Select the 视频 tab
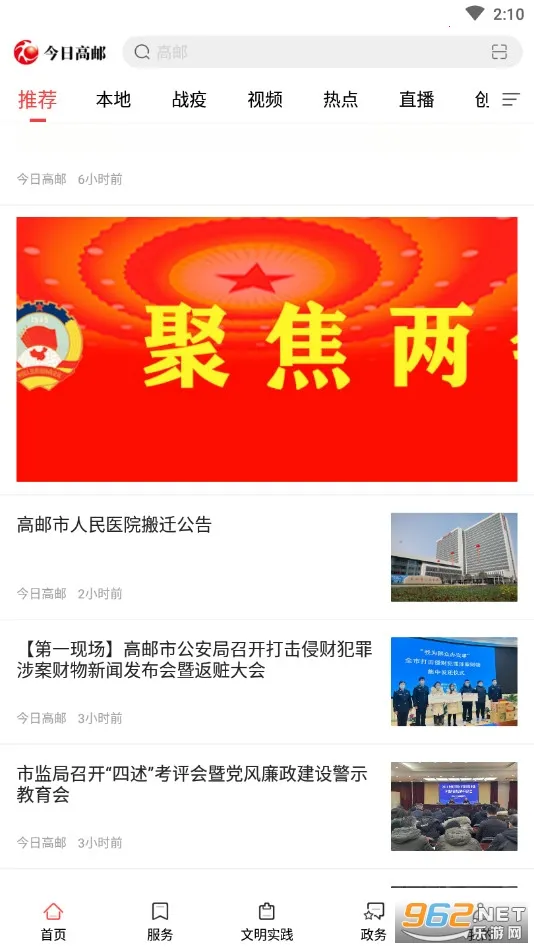This screenshot has height=949, width=534. pos(265,99)
